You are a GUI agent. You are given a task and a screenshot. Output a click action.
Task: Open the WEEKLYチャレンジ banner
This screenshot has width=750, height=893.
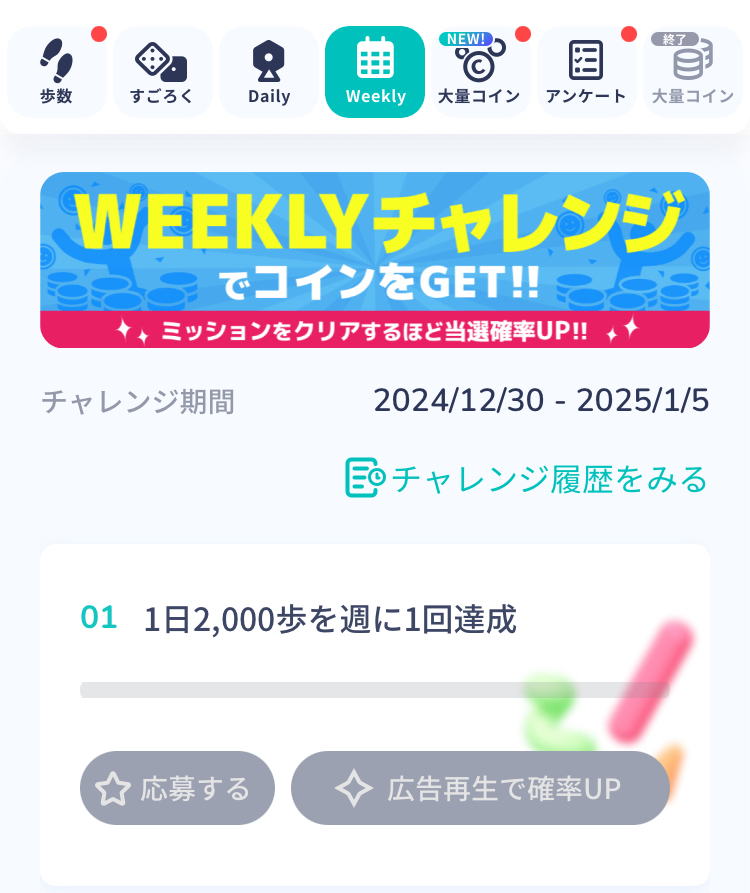pos(375,260)
